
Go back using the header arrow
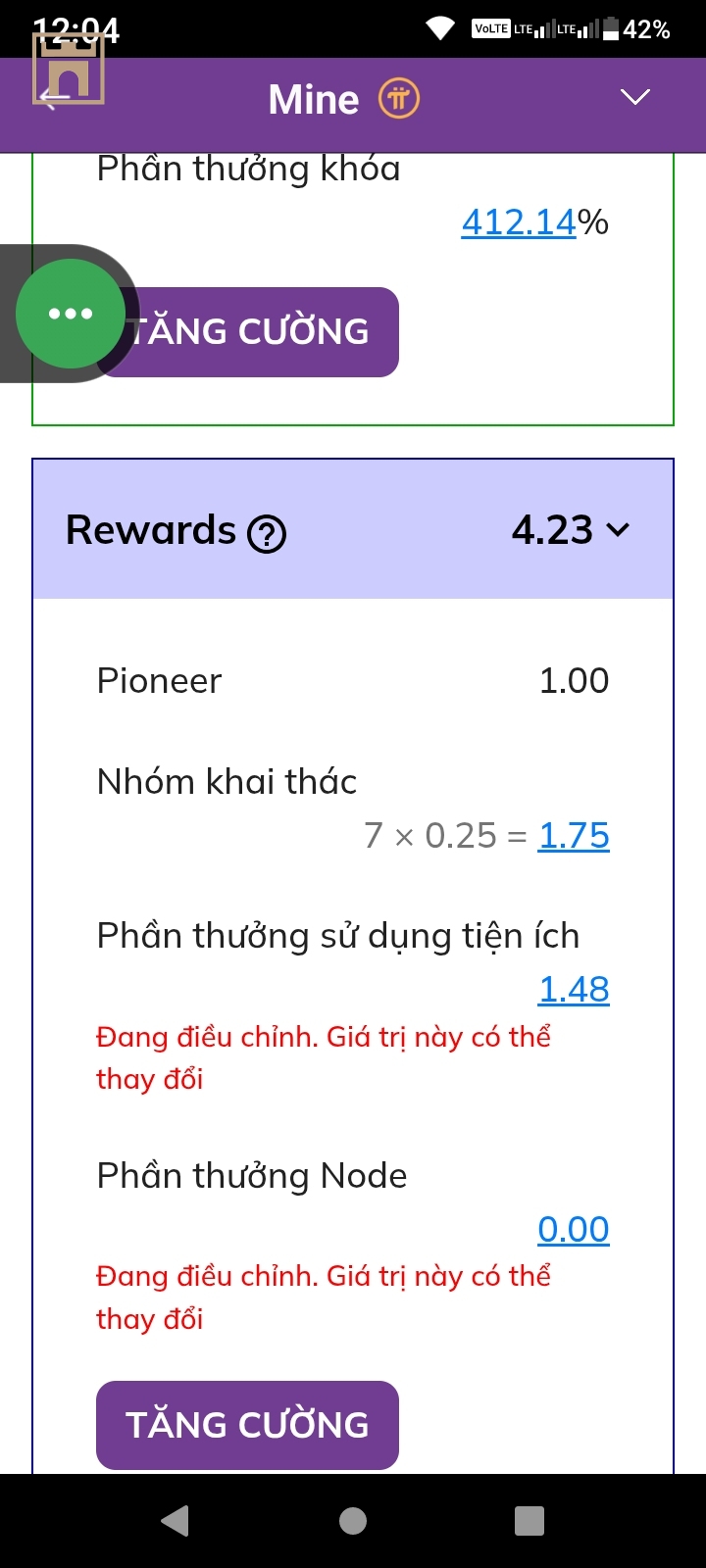(54, 97)
